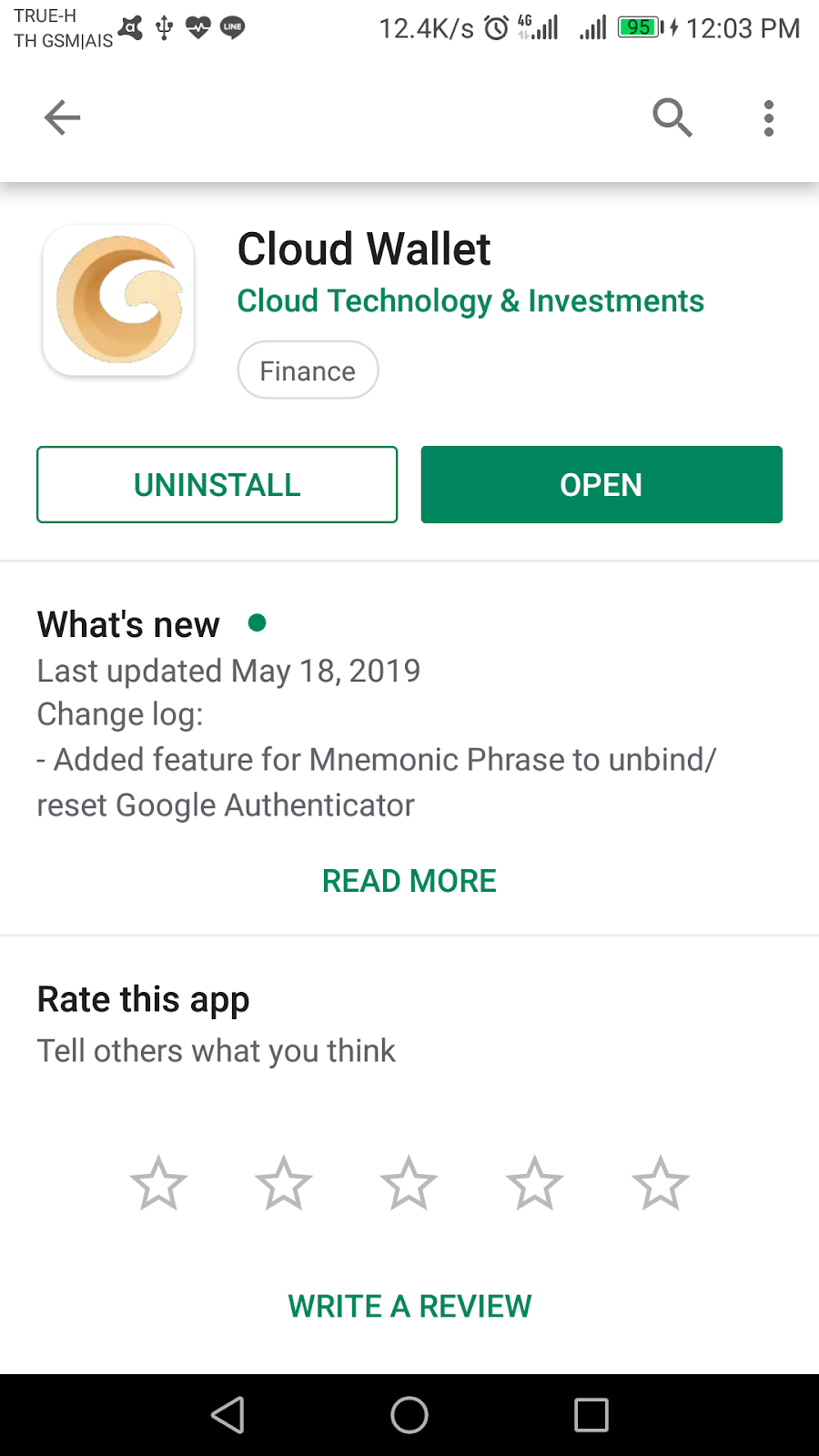This screenshot has width=819, height=1456.
Task: Give a two-star rating
Action: tap(284, 1184)
